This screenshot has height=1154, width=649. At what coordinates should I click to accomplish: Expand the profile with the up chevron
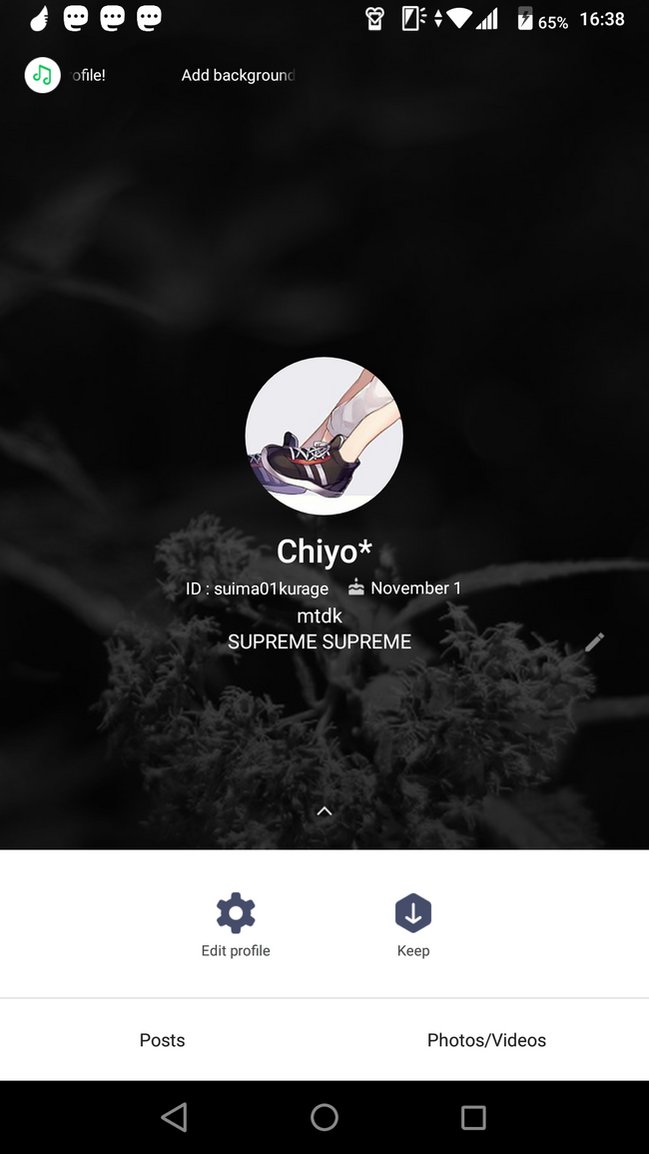[324, 811]
